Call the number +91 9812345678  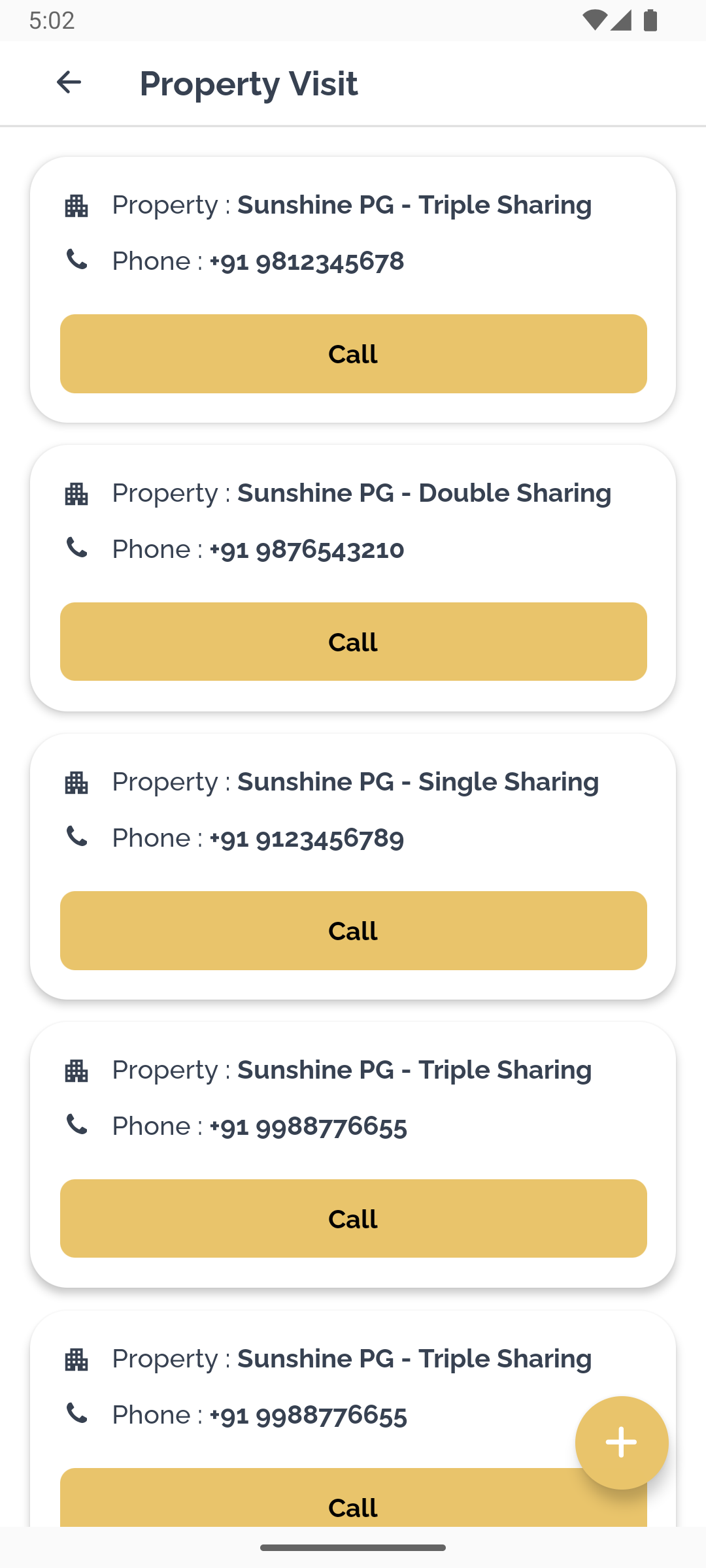(353, 353)
